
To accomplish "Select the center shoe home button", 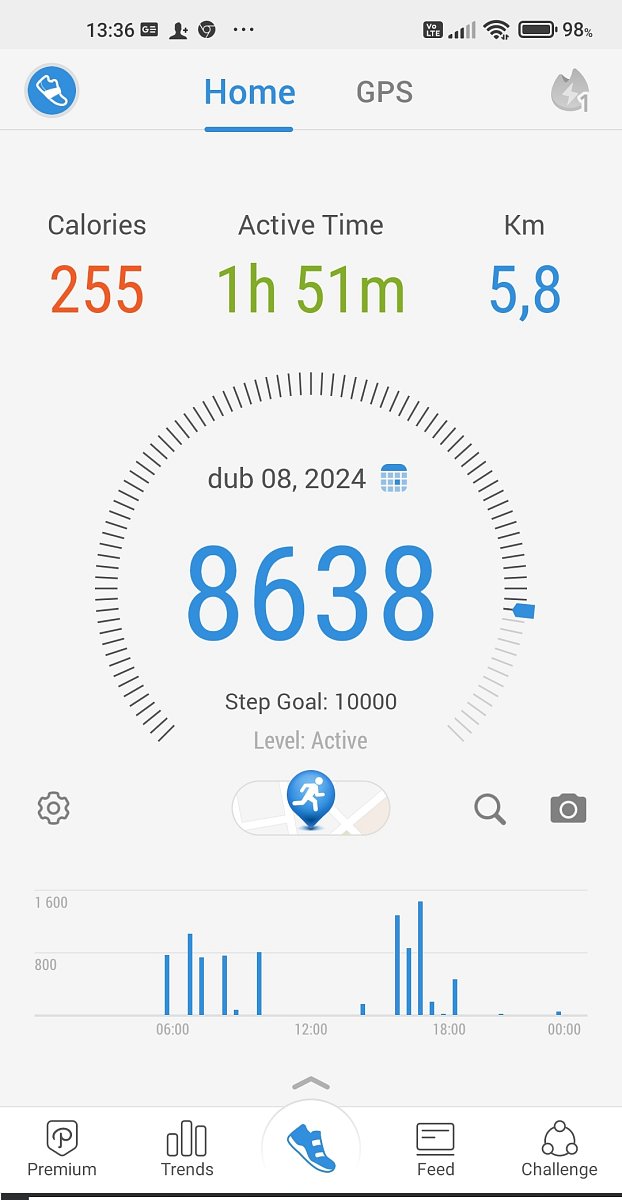I will (x=311, y=1147).
